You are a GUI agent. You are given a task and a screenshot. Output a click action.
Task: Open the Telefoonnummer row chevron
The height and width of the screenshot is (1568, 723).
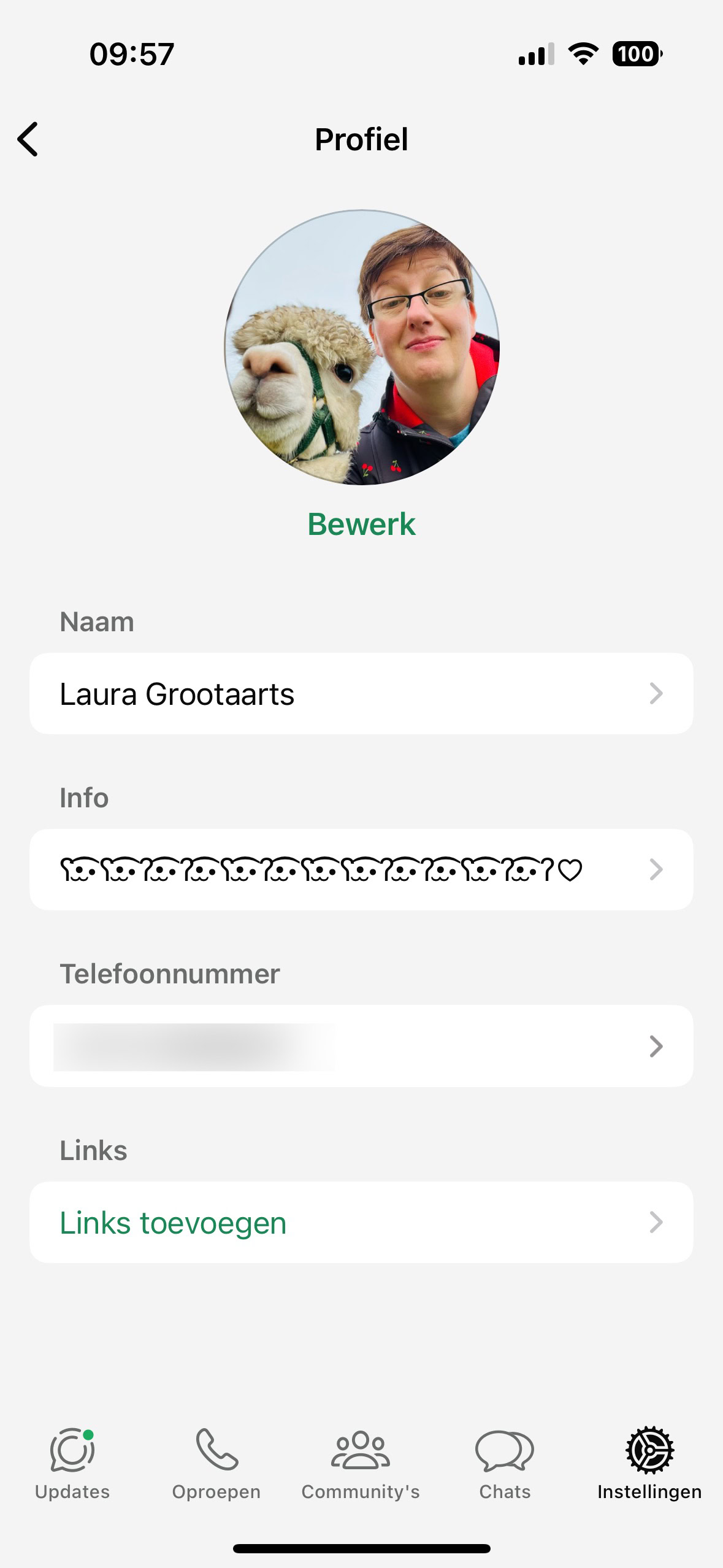(656, 1046)
